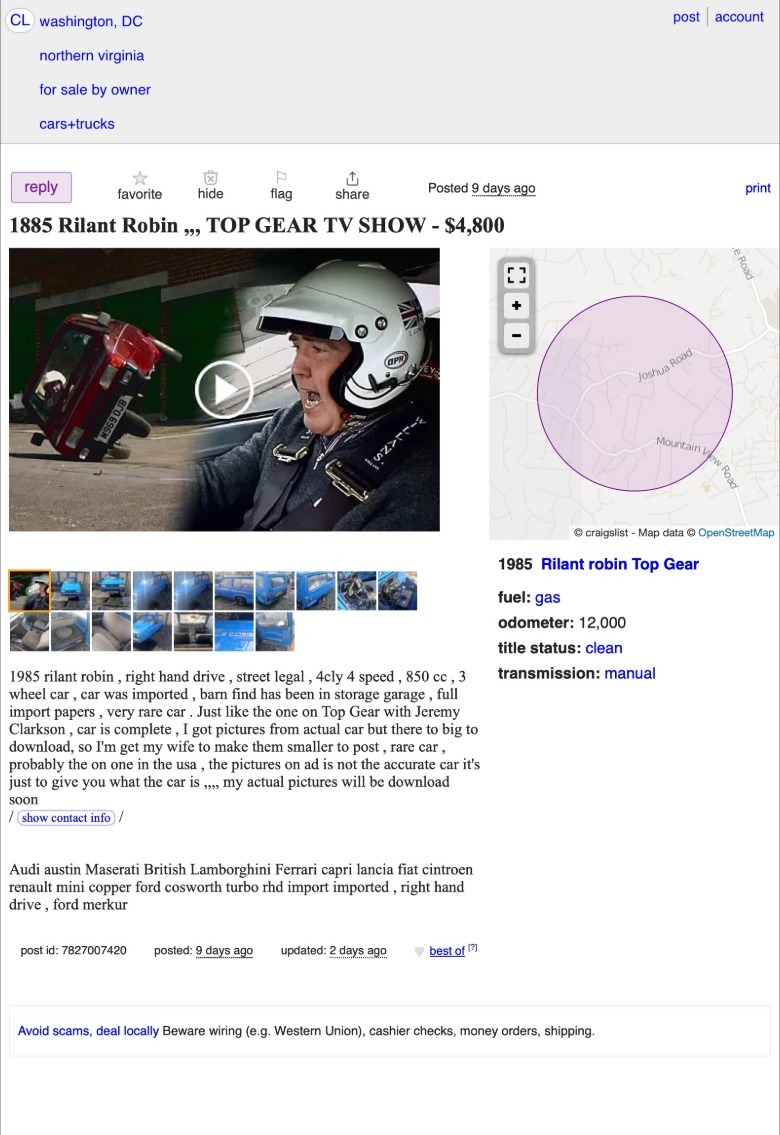Mark this listing as favorite
780x1135 pixels.
(139, 185)
